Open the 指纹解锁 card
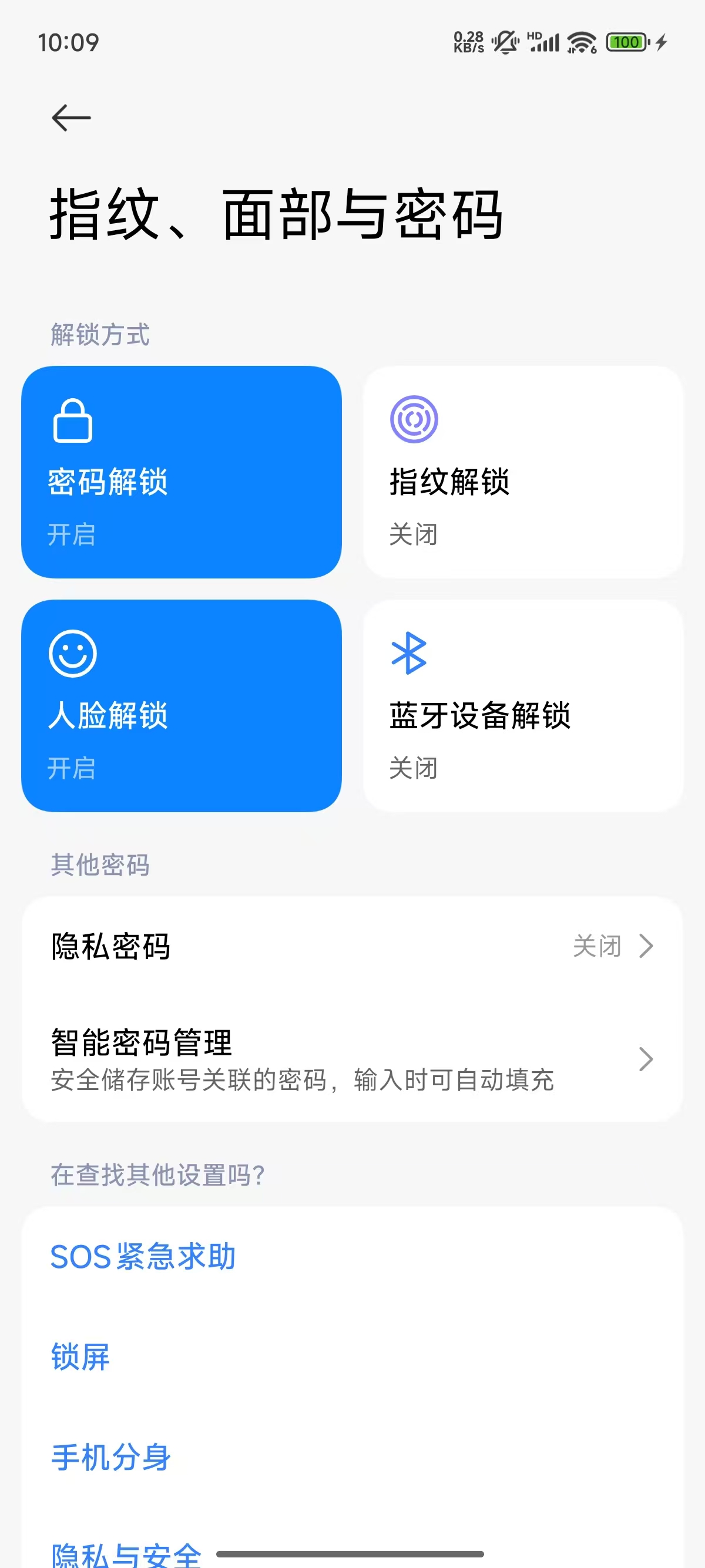Image resolution: width=705 pixels, height=1568 pixels. point(523,472)
